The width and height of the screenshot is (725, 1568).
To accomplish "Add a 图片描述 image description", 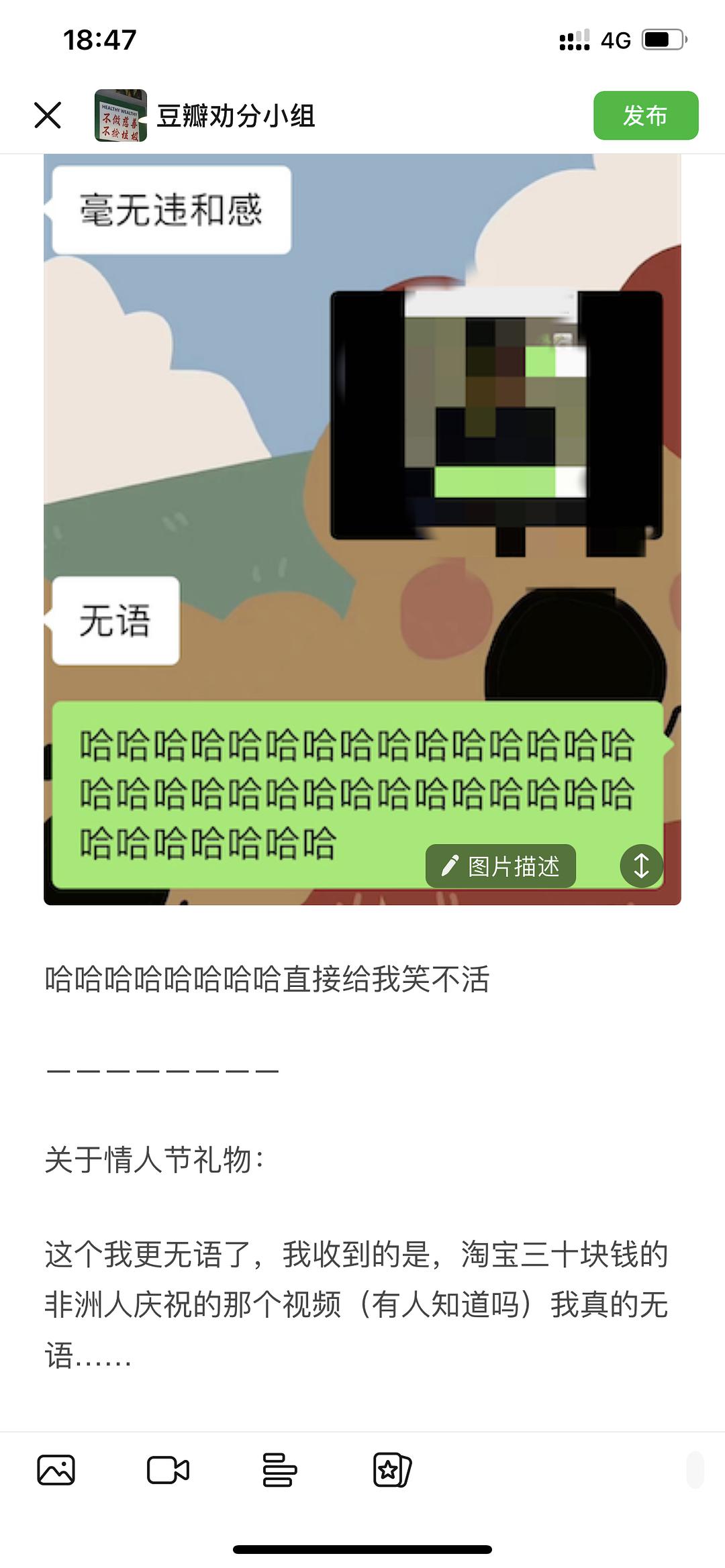I will point(501,866).
